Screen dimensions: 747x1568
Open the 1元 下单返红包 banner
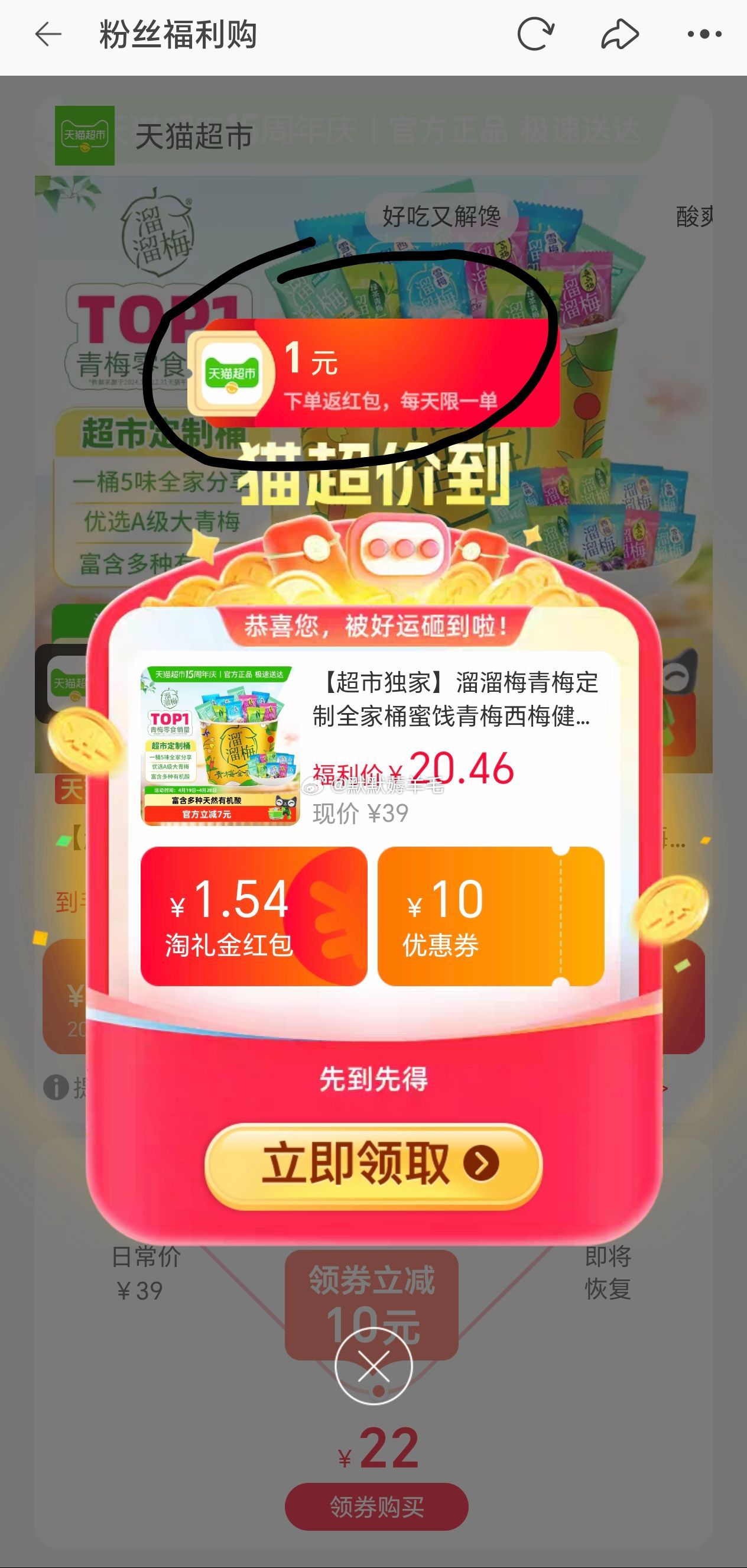coord(373,373)
